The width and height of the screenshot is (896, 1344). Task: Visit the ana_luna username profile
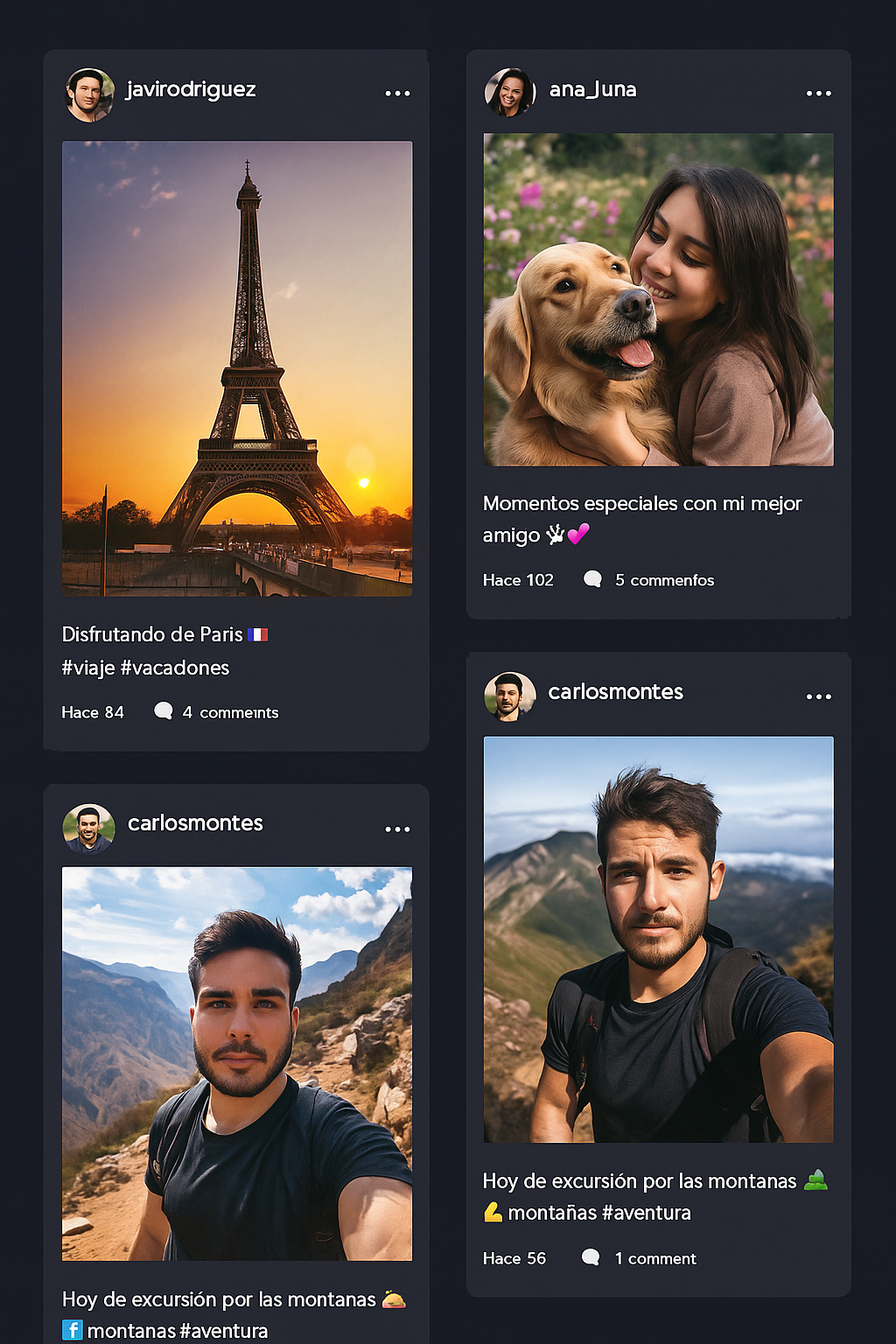pyautogui.click(x=592, y=89)
